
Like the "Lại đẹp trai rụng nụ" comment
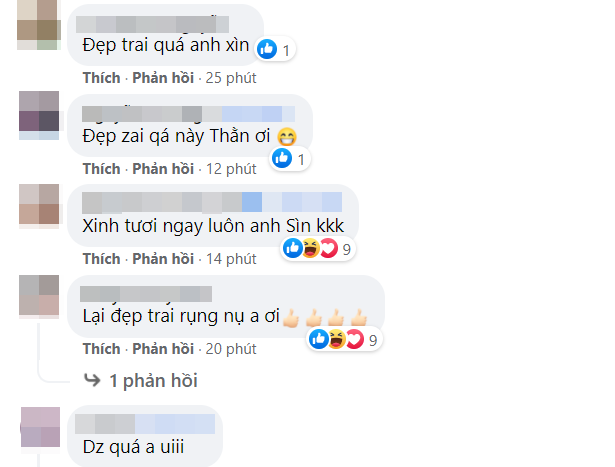coord(101,348)
